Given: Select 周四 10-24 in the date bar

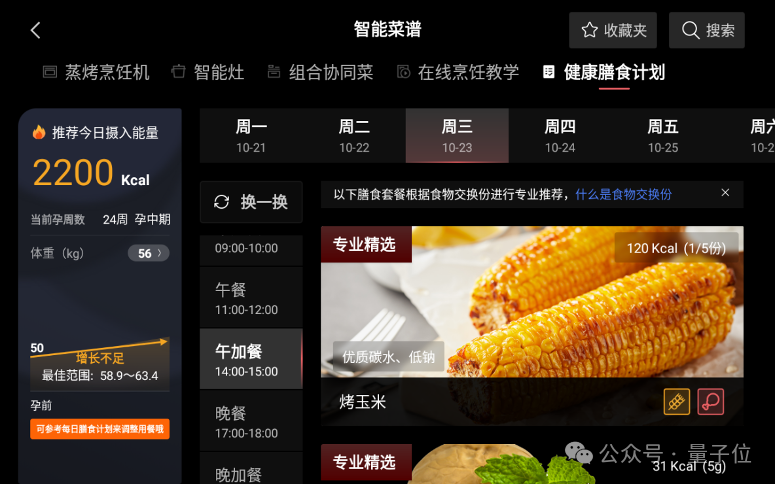Looking at the screenshot, I should point(560,136).
